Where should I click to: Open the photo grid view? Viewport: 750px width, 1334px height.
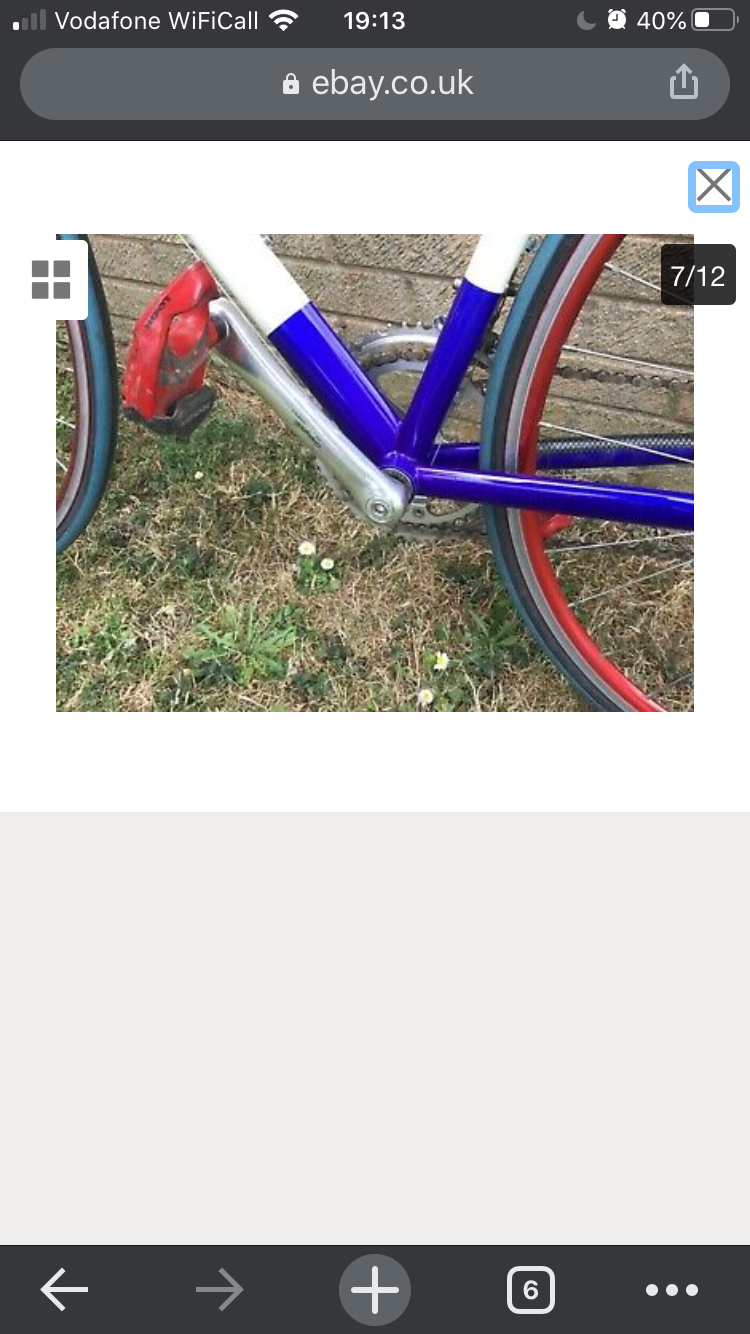[51, 280]
